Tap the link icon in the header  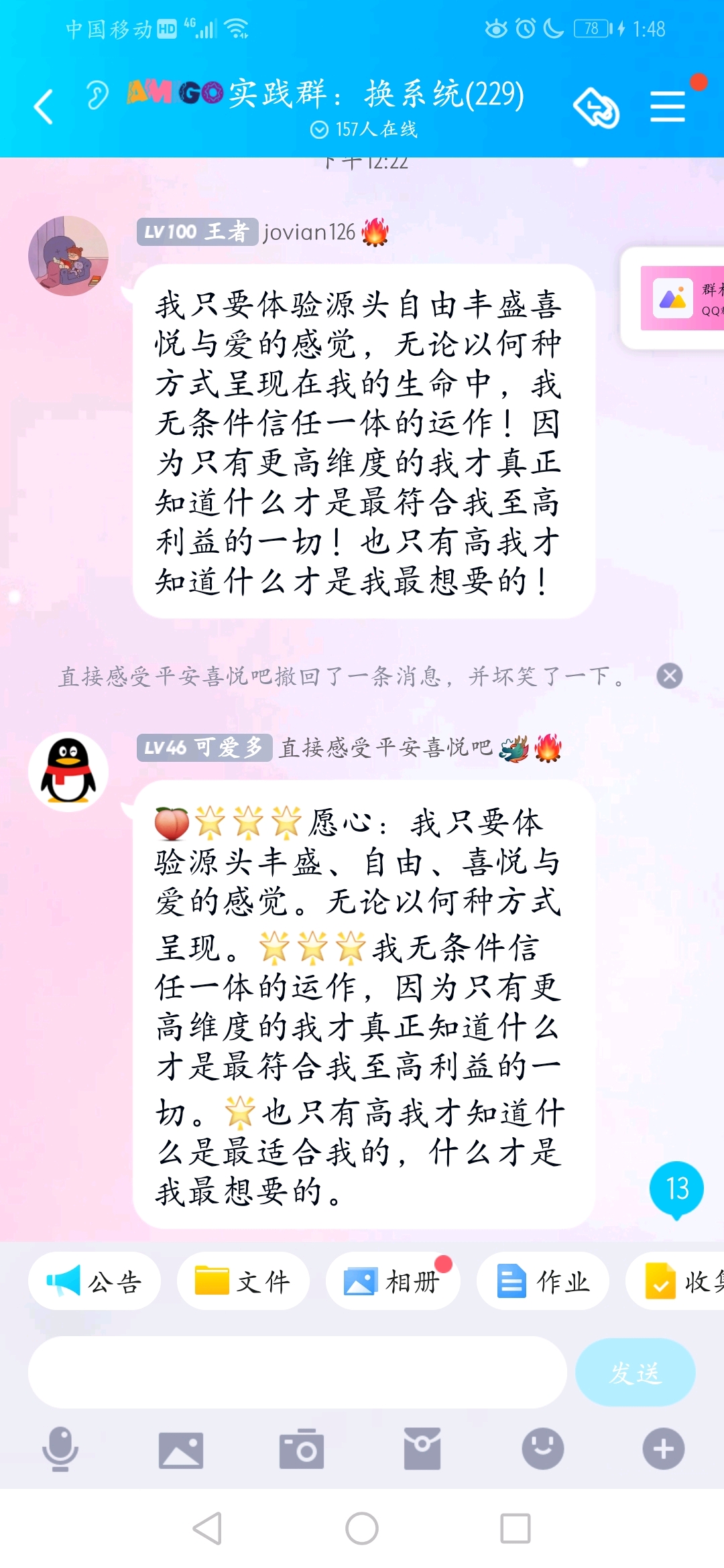596,107
